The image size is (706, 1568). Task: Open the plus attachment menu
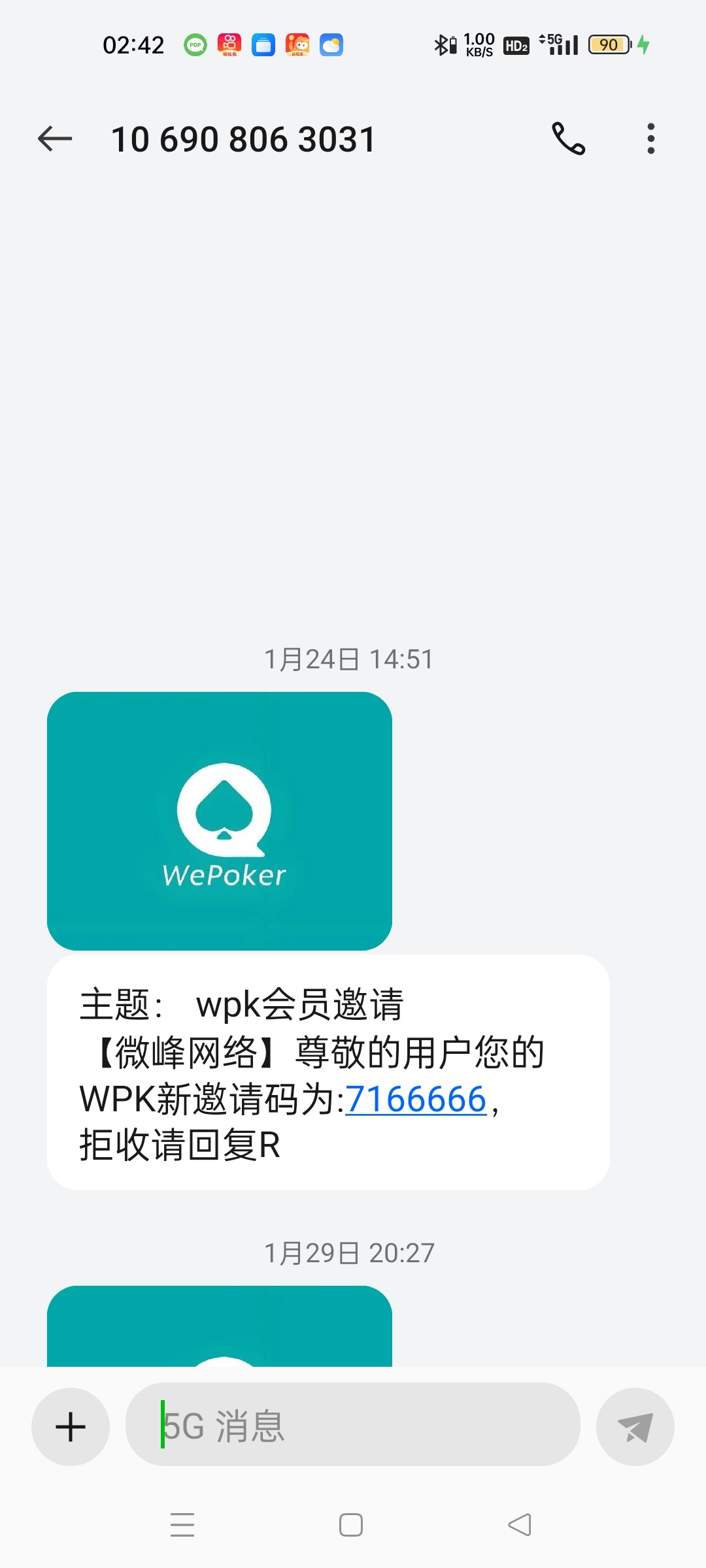(71, 1427)
